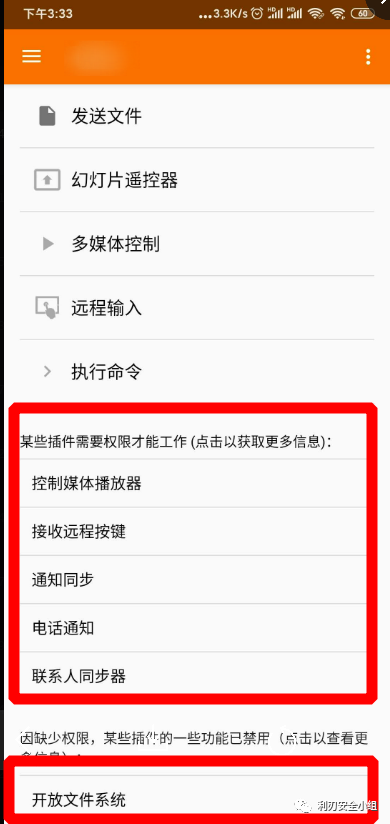Screen dimensions: 390x824
Task: Tap 控制媒体播放器 permission row
Action: point(193,483)
